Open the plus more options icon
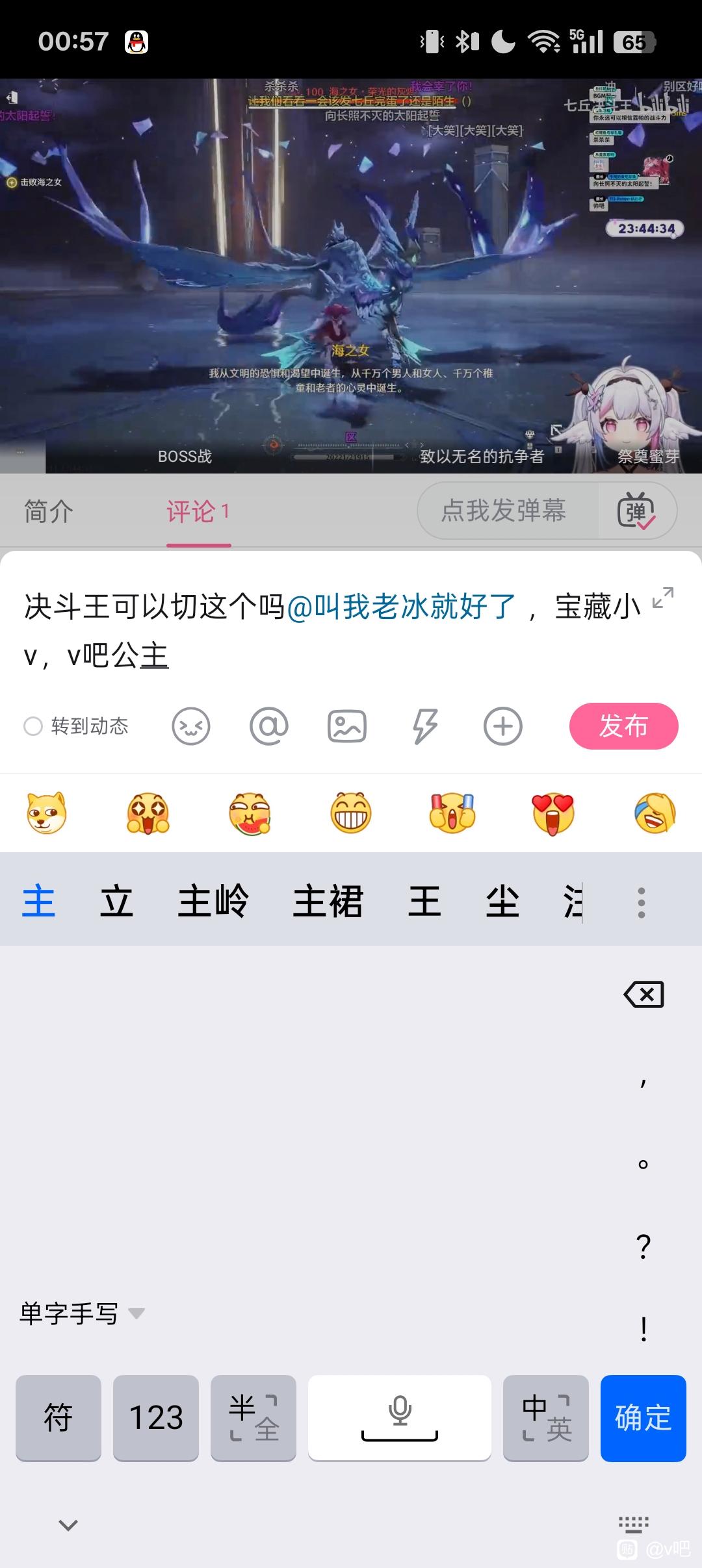 pyautogui.click(x=503, y=726)
